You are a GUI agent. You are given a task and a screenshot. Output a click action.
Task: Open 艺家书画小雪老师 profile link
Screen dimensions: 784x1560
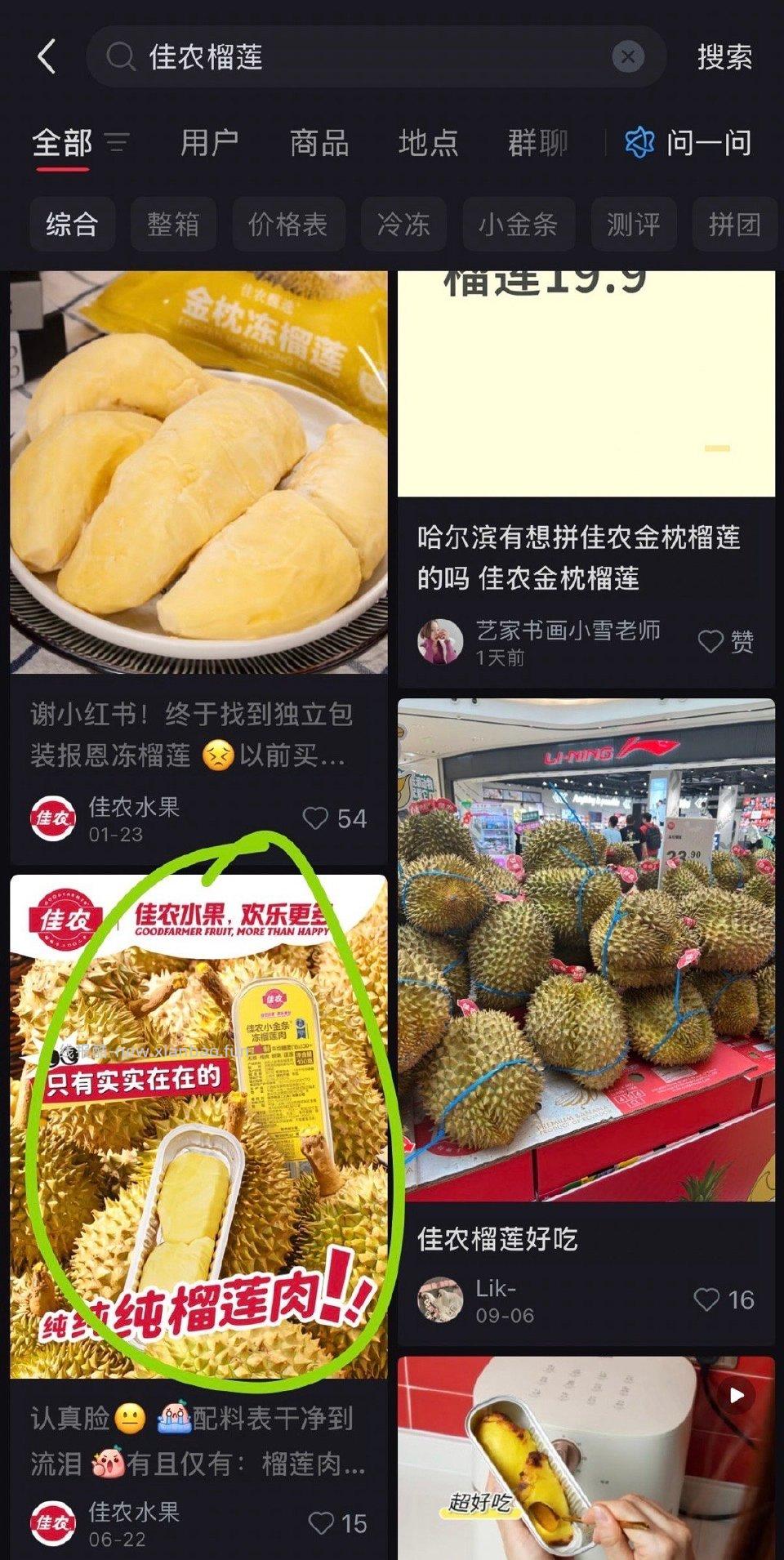pyautogui.click(x=569, y=631)
